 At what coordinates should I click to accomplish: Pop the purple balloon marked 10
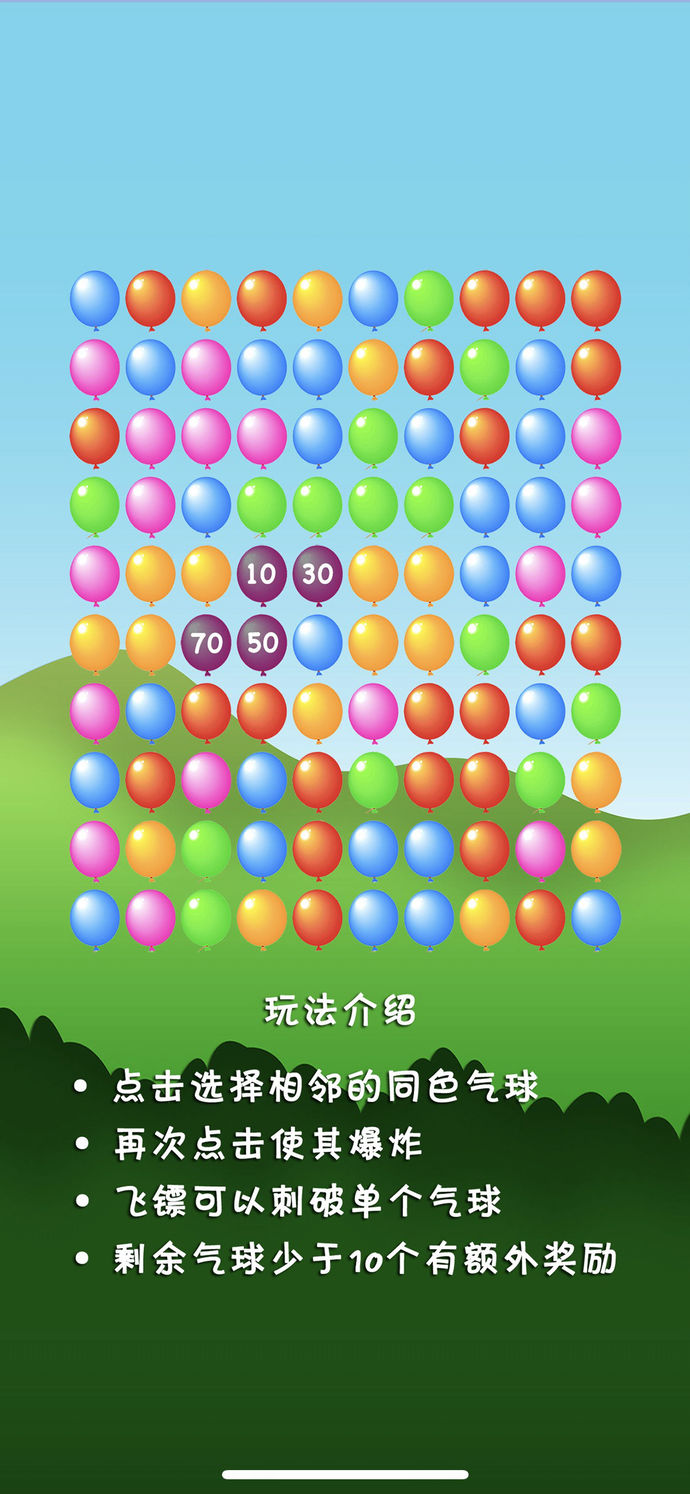click(261, 574)
